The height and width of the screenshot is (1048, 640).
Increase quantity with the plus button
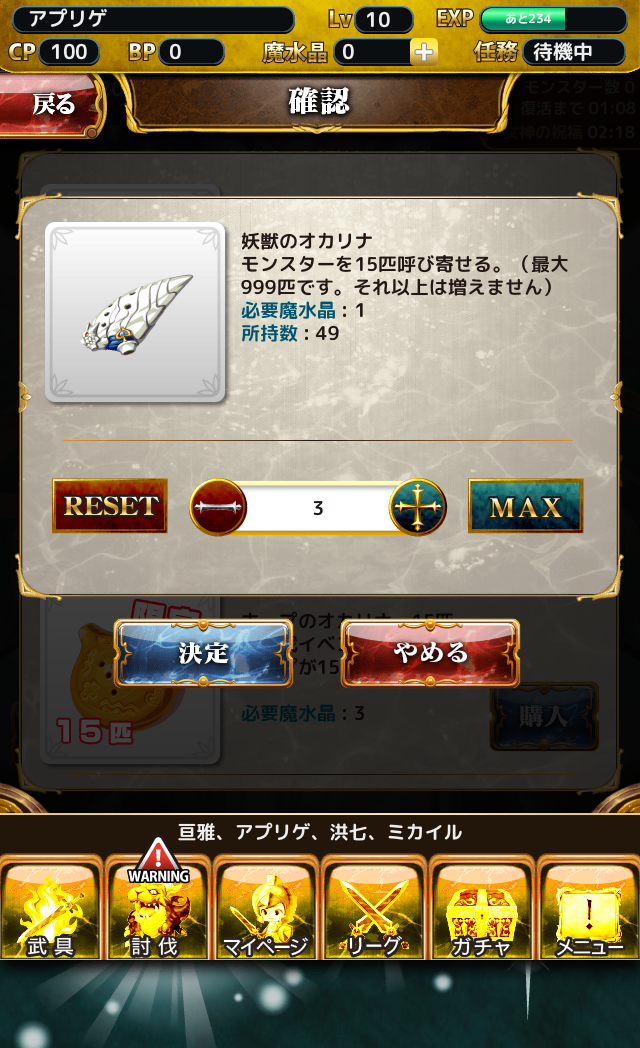coord(417,507)
